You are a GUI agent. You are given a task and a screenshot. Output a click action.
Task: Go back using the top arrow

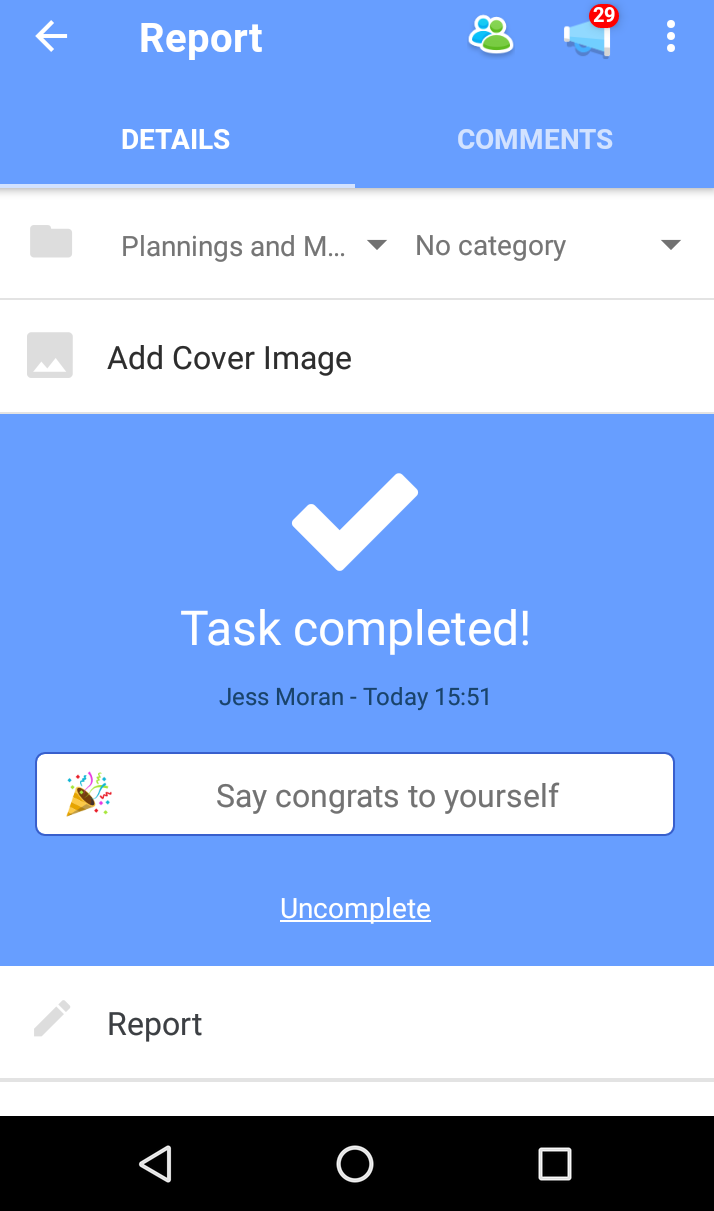51,38
